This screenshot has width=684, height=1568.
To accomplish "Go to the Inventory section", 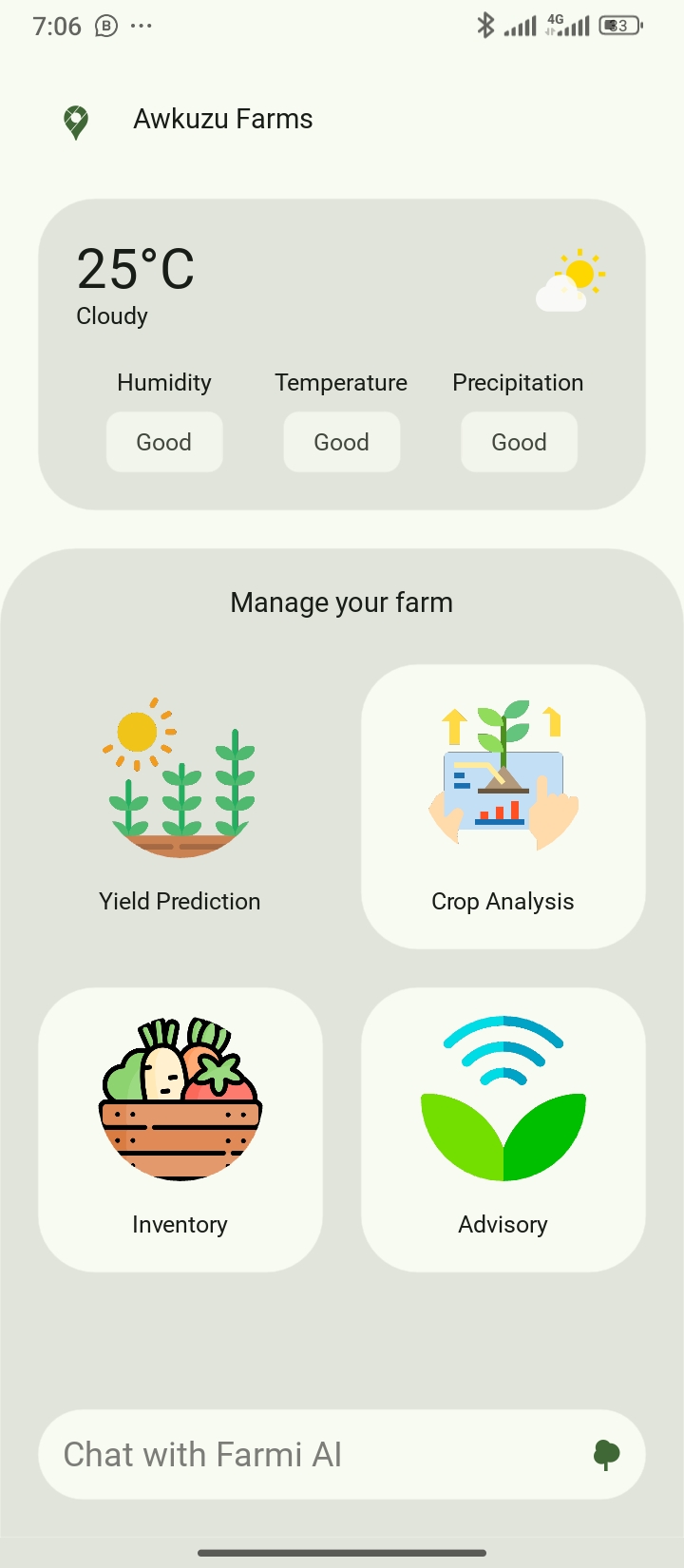I will coord(180,1129).
